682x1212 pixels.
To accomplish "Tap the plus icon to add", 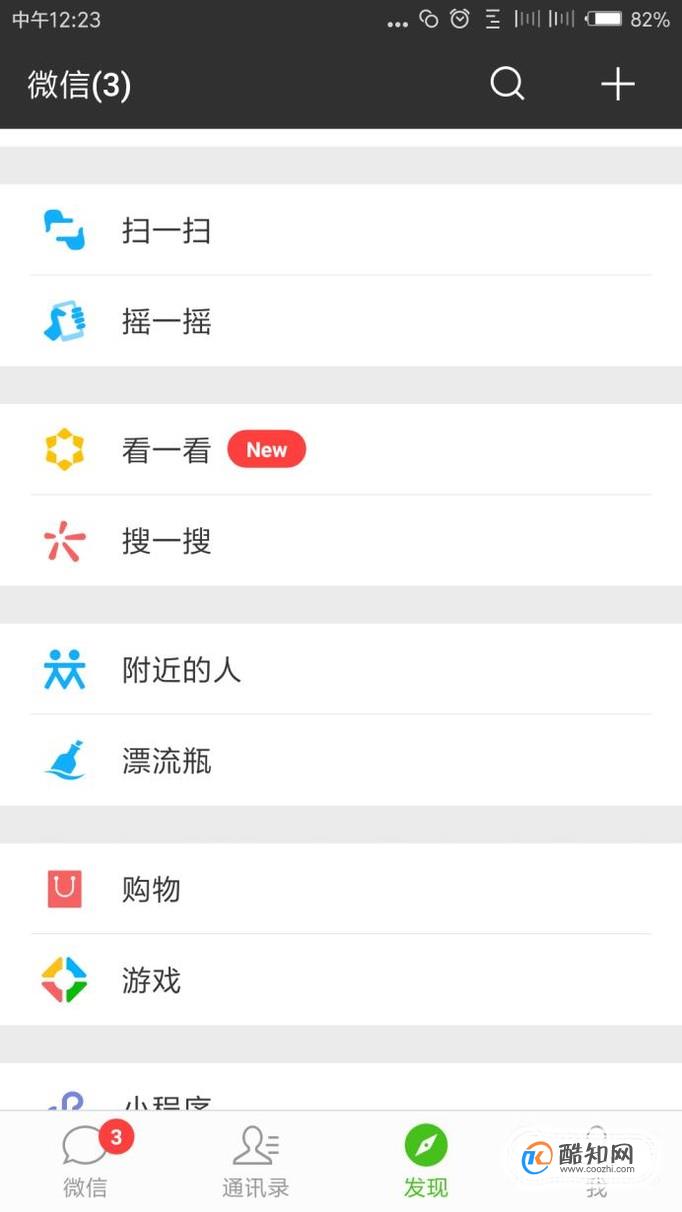I will click(618, 84).
